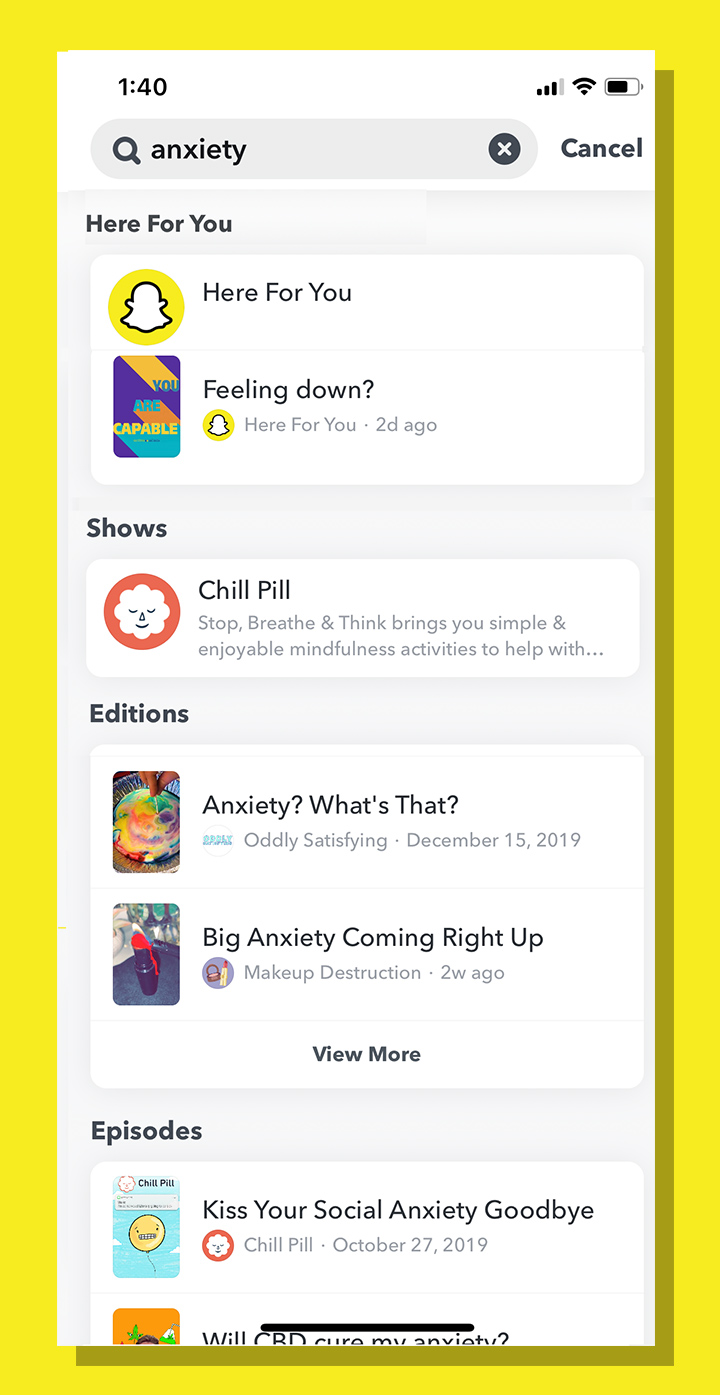Tap the colorful thumbnail beside Anxiety? What's That?
The width and height of the screenshot is (720, 1395).
click(x=146, y=821)
